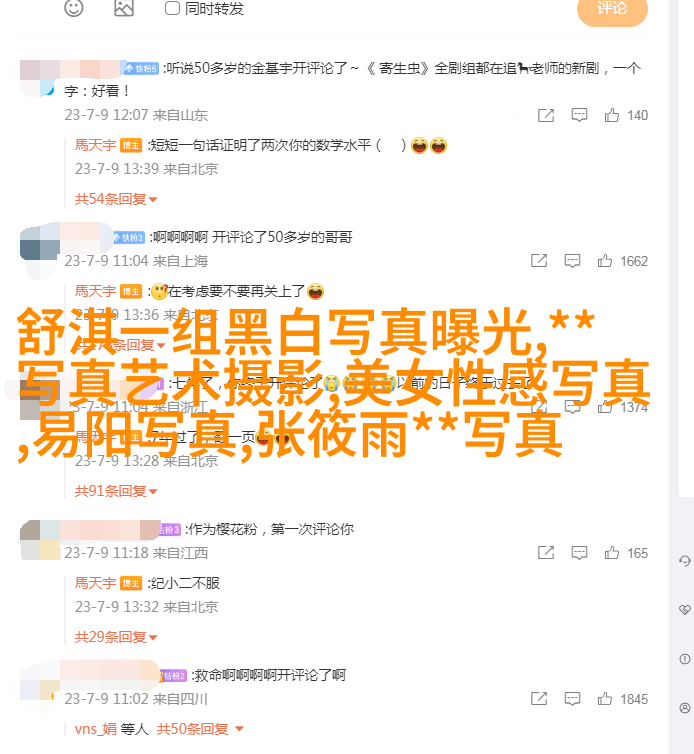
Task: Like the comment with 165 likes
Action: point(607,553)
